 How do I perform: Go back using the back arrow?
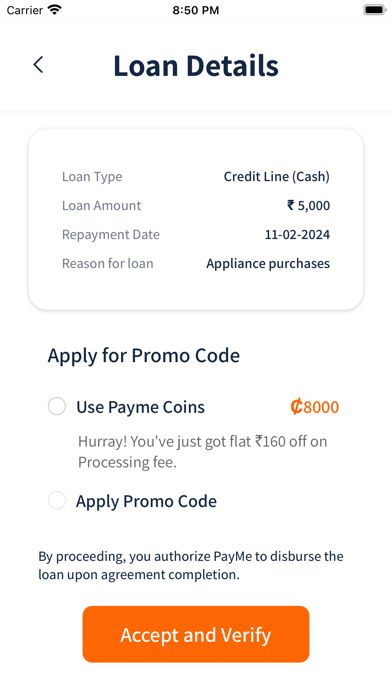pos(38,65)
